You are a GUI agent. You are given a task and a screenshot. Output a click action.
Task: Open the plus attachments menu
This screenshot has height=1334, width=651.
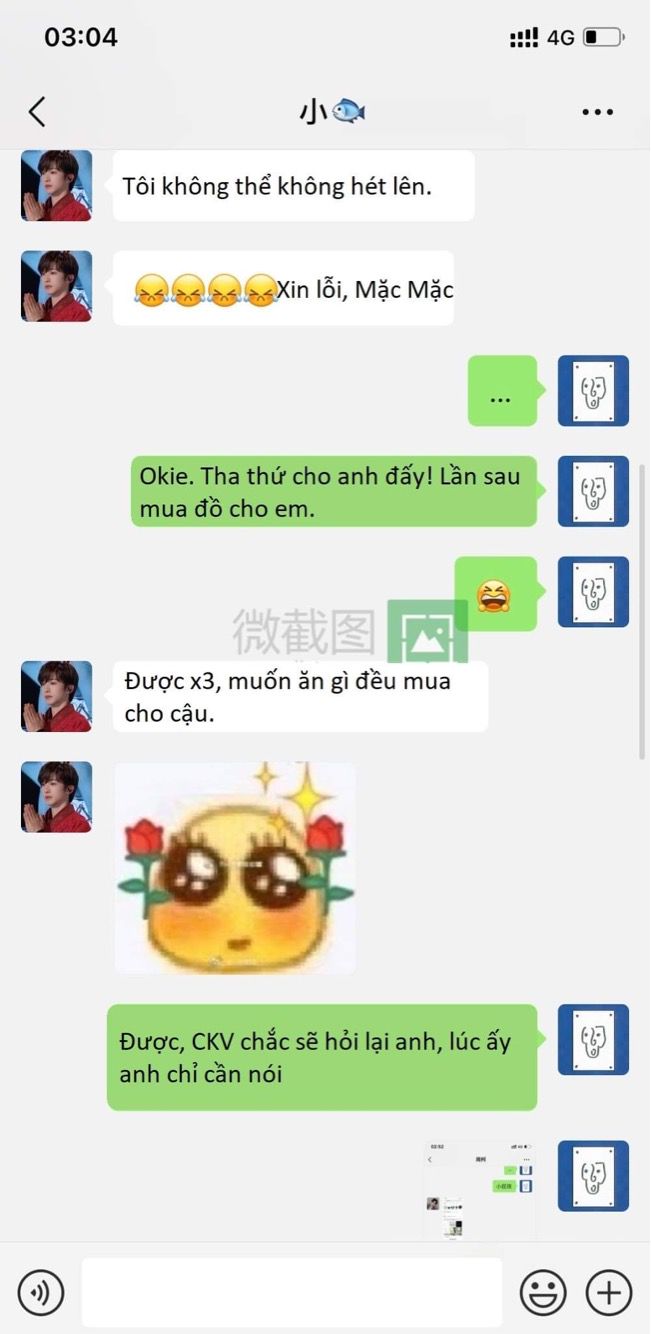pos(608,1293)
